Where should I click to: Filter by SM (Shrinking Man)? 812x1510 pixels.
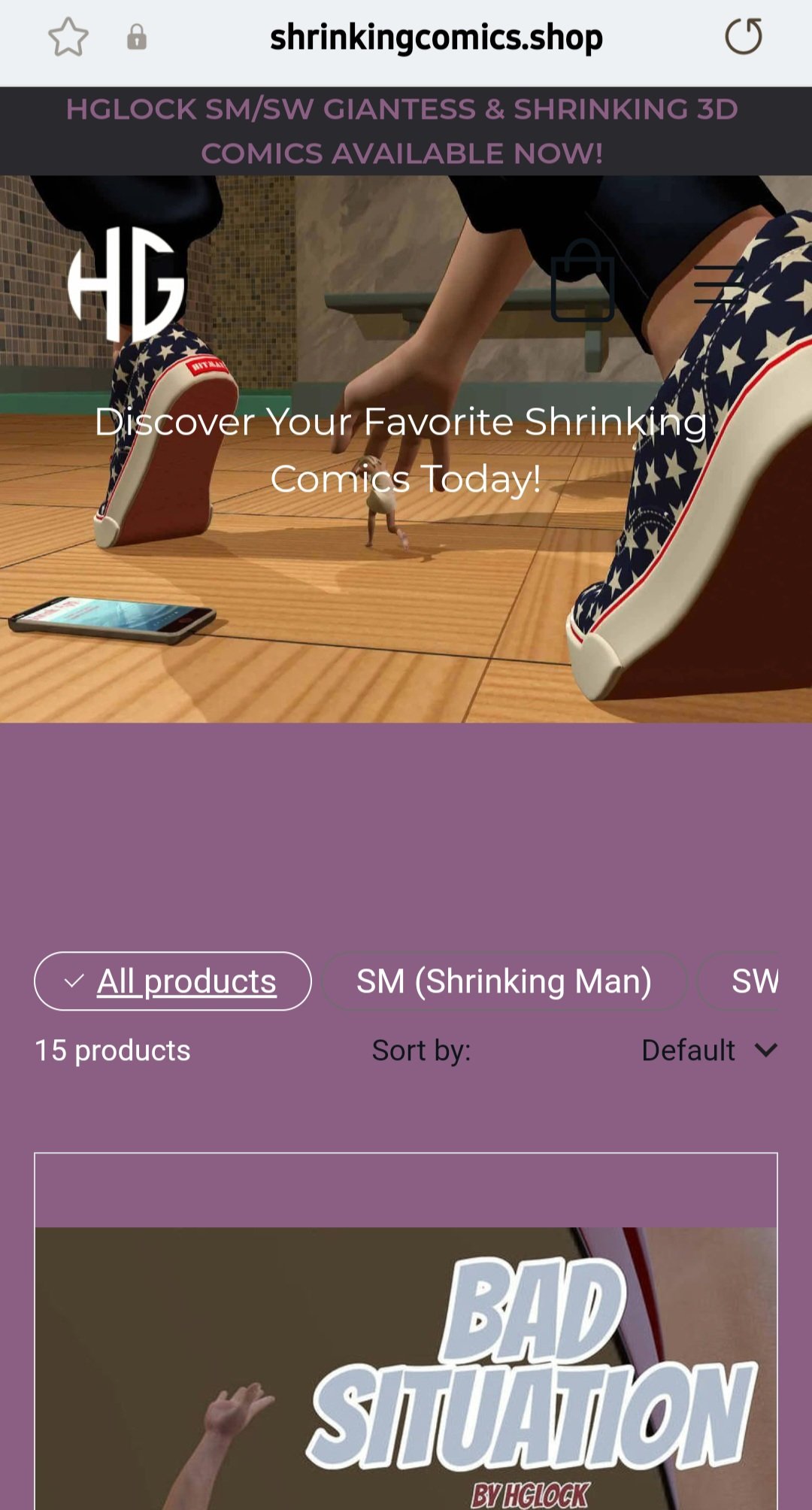tap(504, 981)
